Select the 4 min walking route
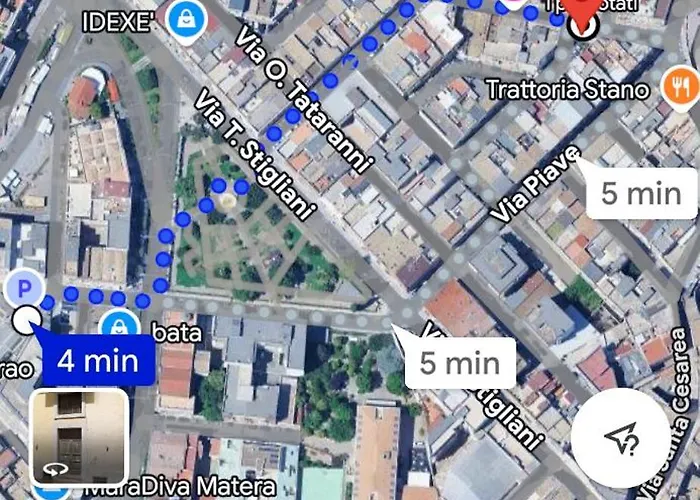Viewport: 700px width, 500px height. [97, 361]
